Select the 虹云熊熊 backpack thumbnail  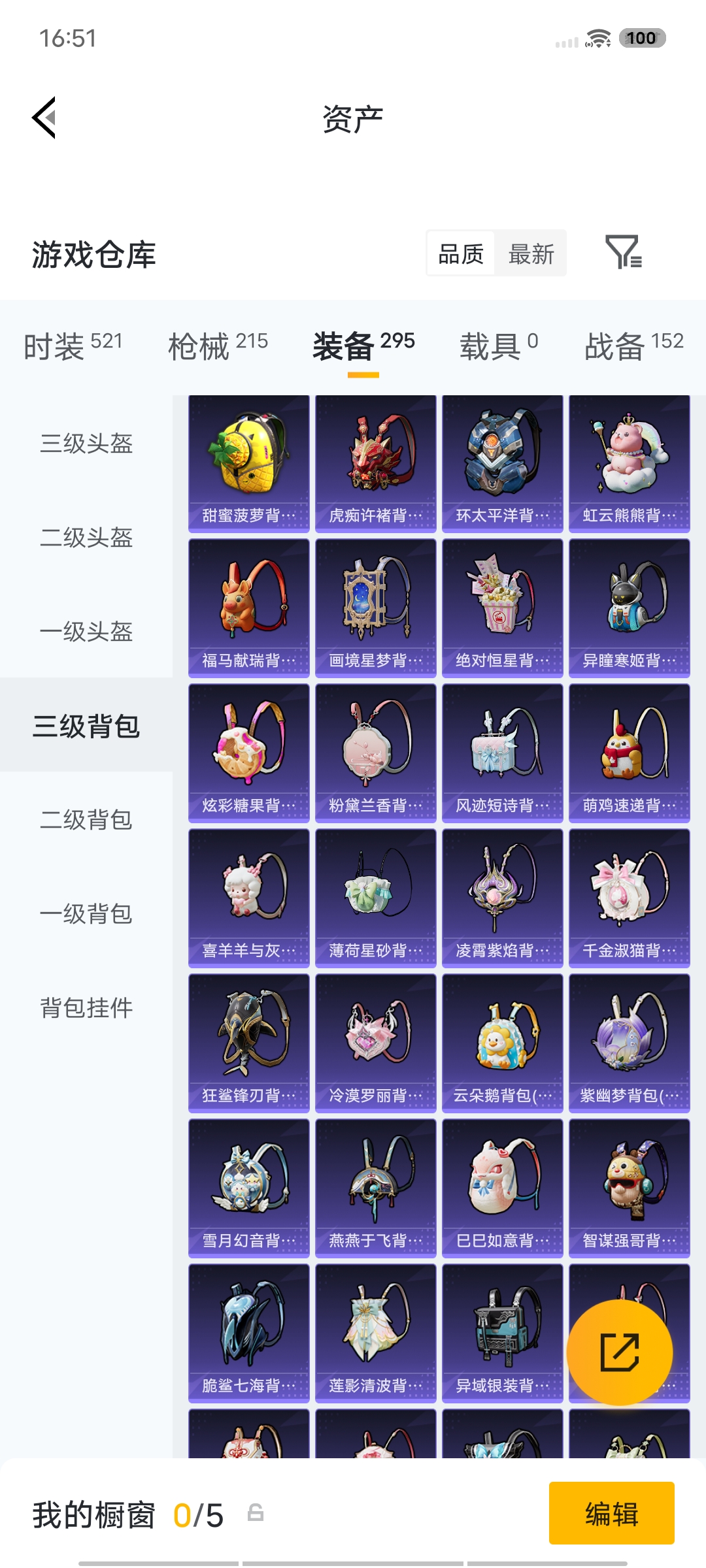pos(629,462)
